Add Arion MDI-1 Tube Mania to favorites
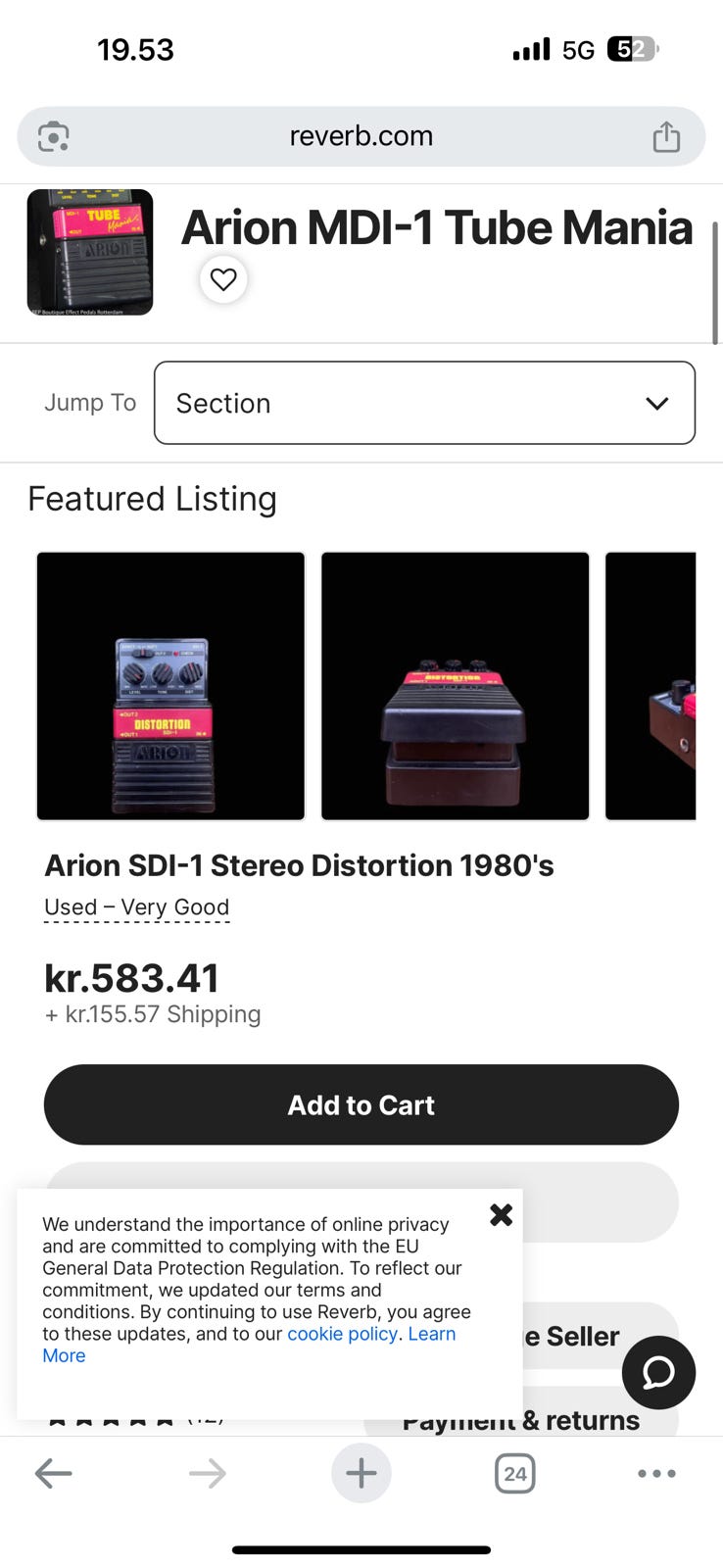Image resolution: width=723 pixels, height=1568 pixels. coord(223,279)
